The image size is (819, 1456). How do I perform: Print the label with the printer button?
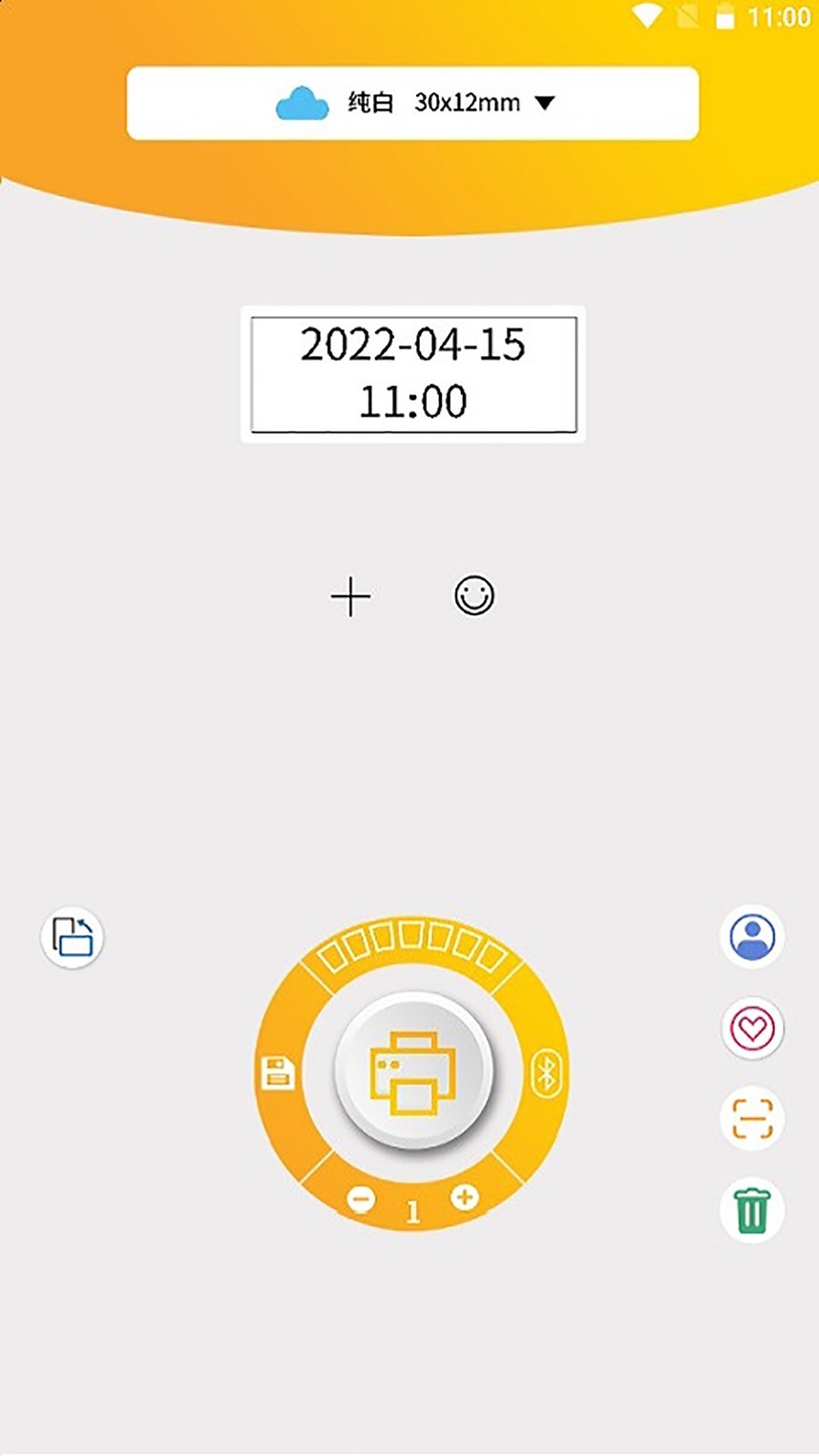[413, 1072]
